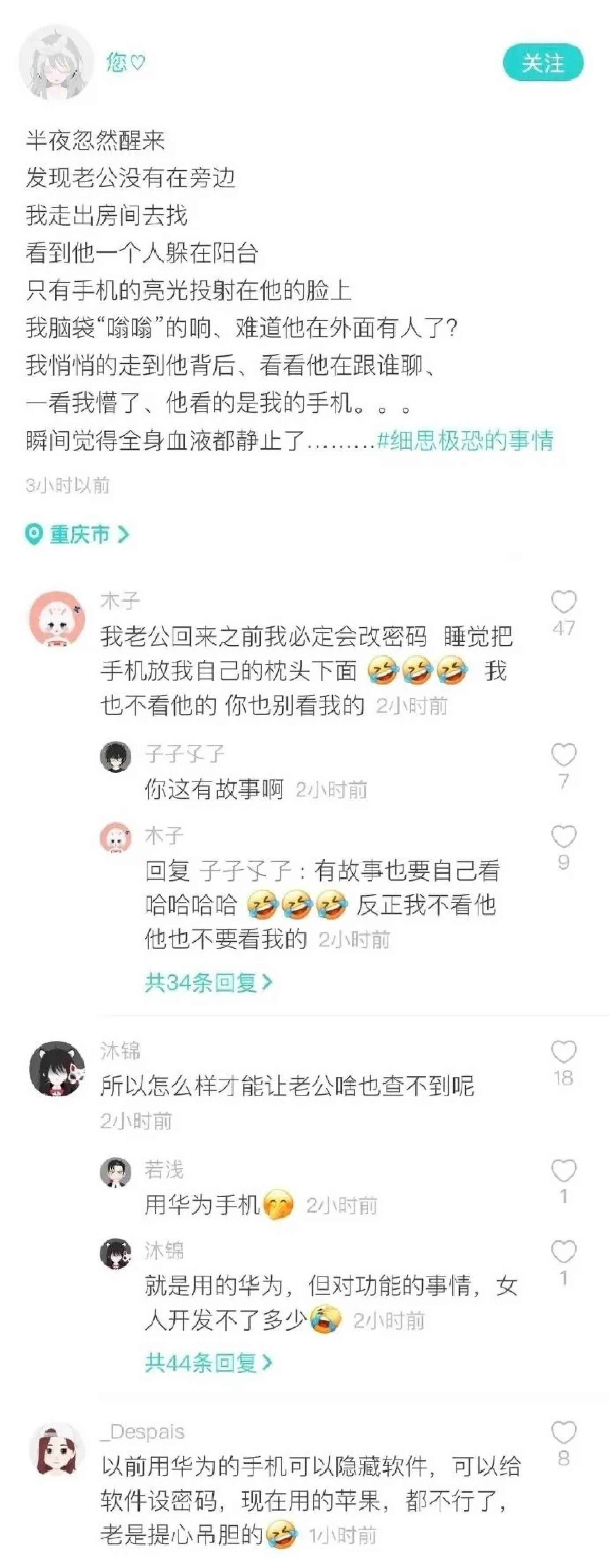
Task: Open 子子孓了's profile avatar
Action: point(116,757)
